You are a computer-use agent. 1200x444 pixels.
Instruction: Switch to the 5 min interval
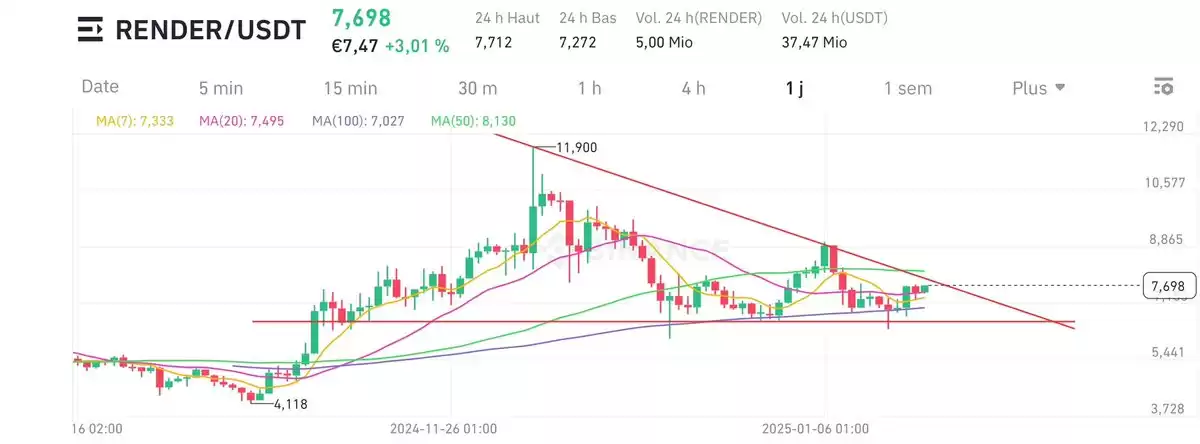pos(221,87)
